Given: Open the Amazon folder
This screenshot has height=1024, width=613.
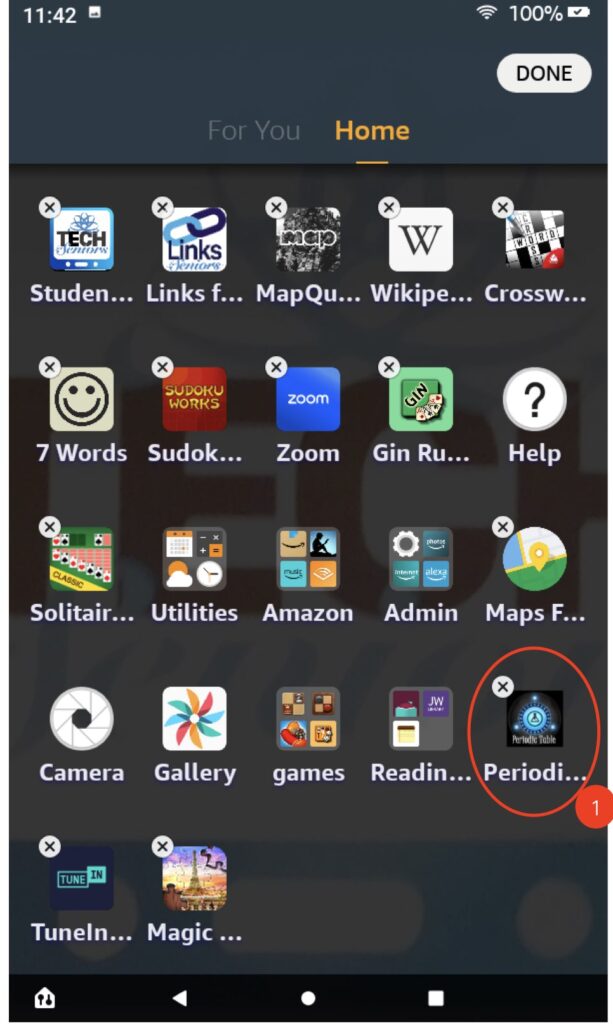Looking at the screenshot, I should coord(308,559).
